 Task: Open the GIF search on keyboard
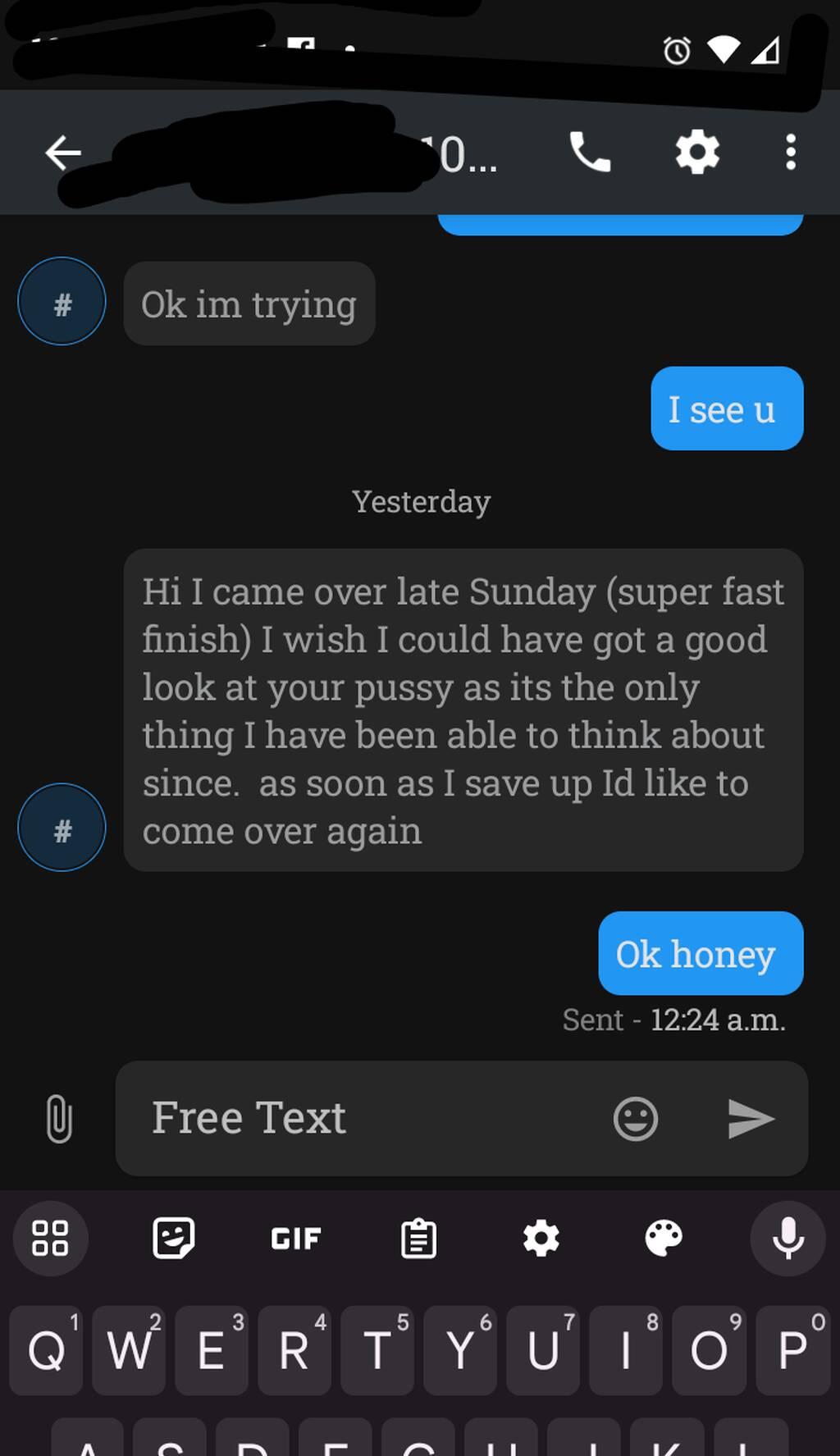(x=296, y=1238)
